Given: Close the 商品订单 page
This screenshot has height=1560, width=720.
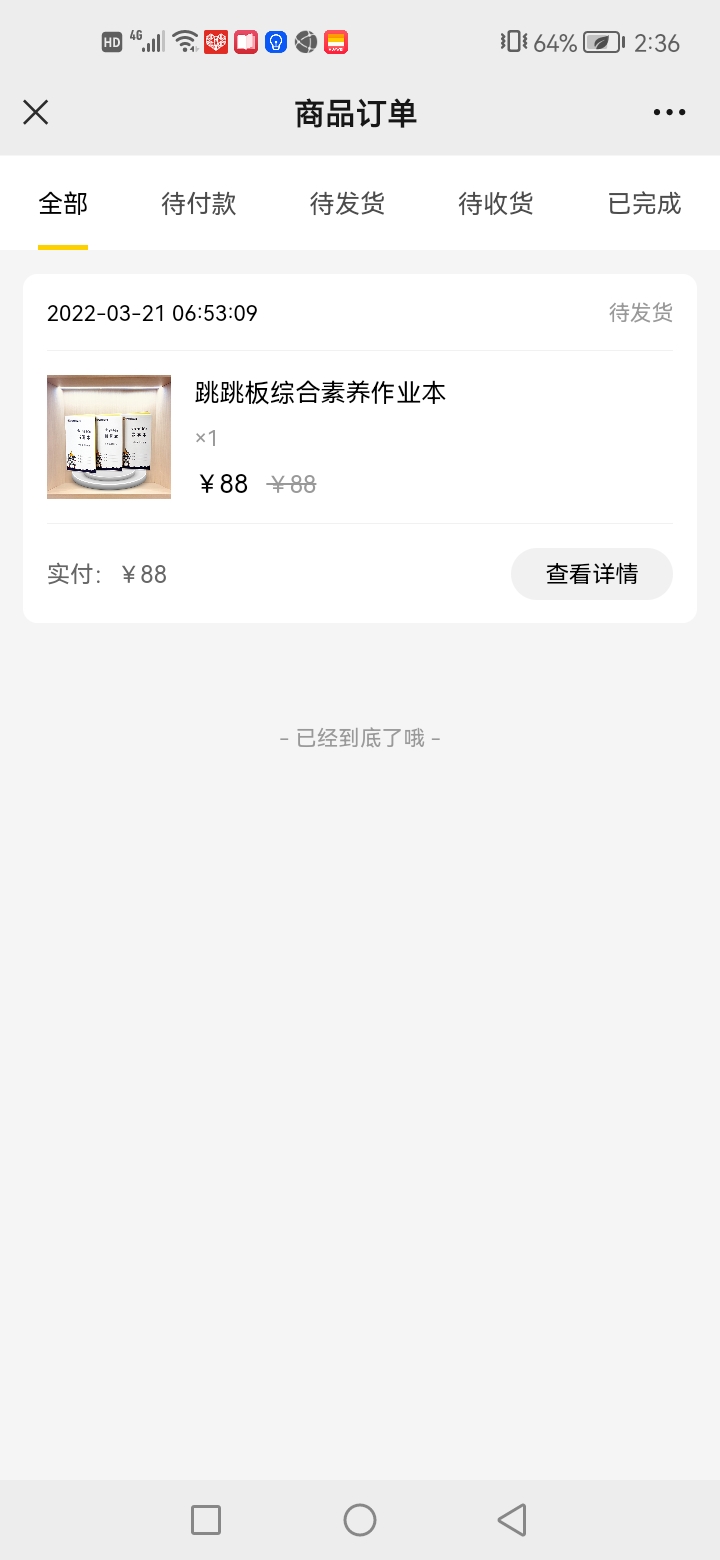Looking at the screenshot, I should pyautogui.click(x=36, y=112).
